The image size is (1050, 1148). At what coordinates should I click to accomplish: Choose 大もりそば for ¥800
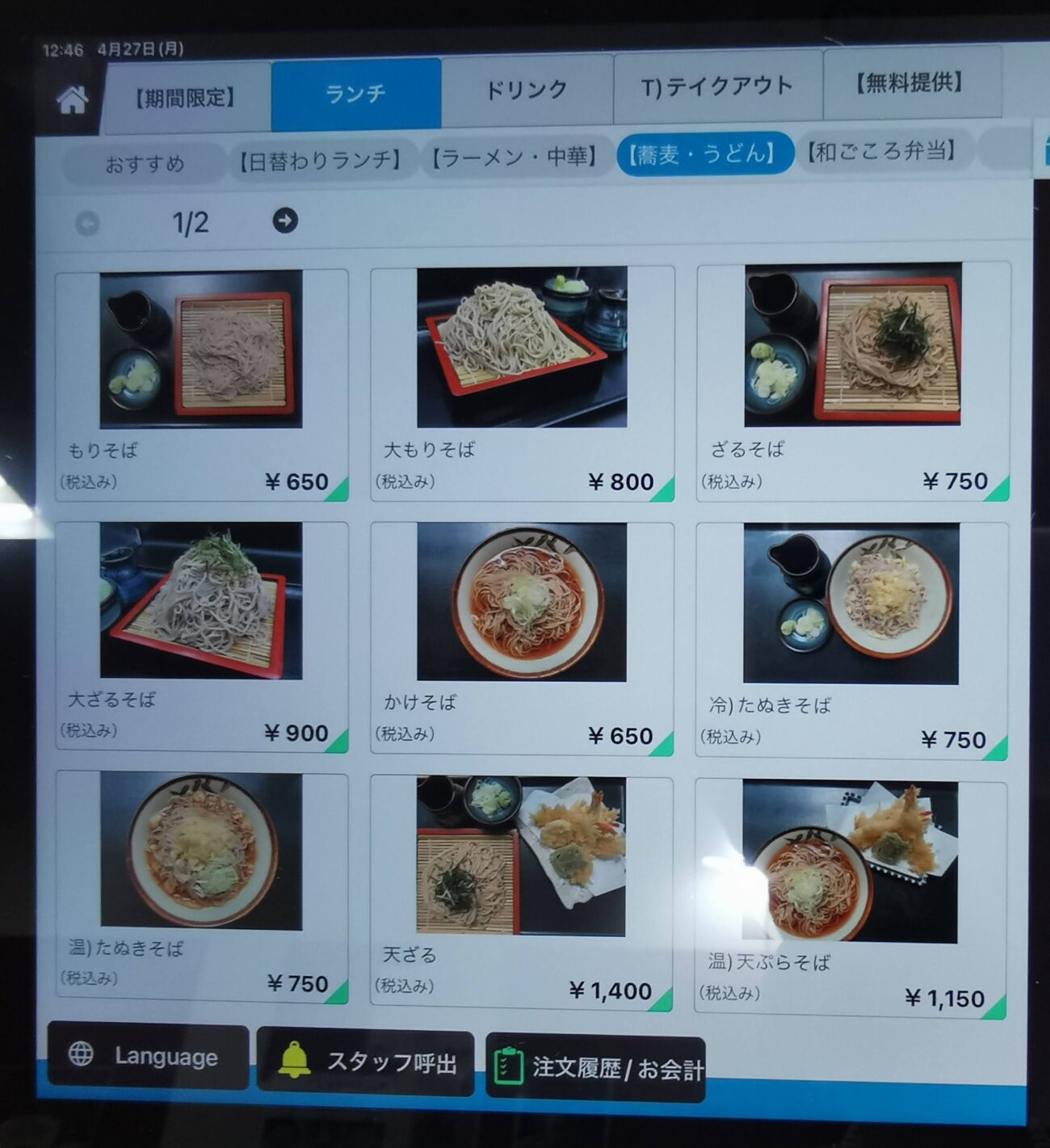(x=522, y=383)
